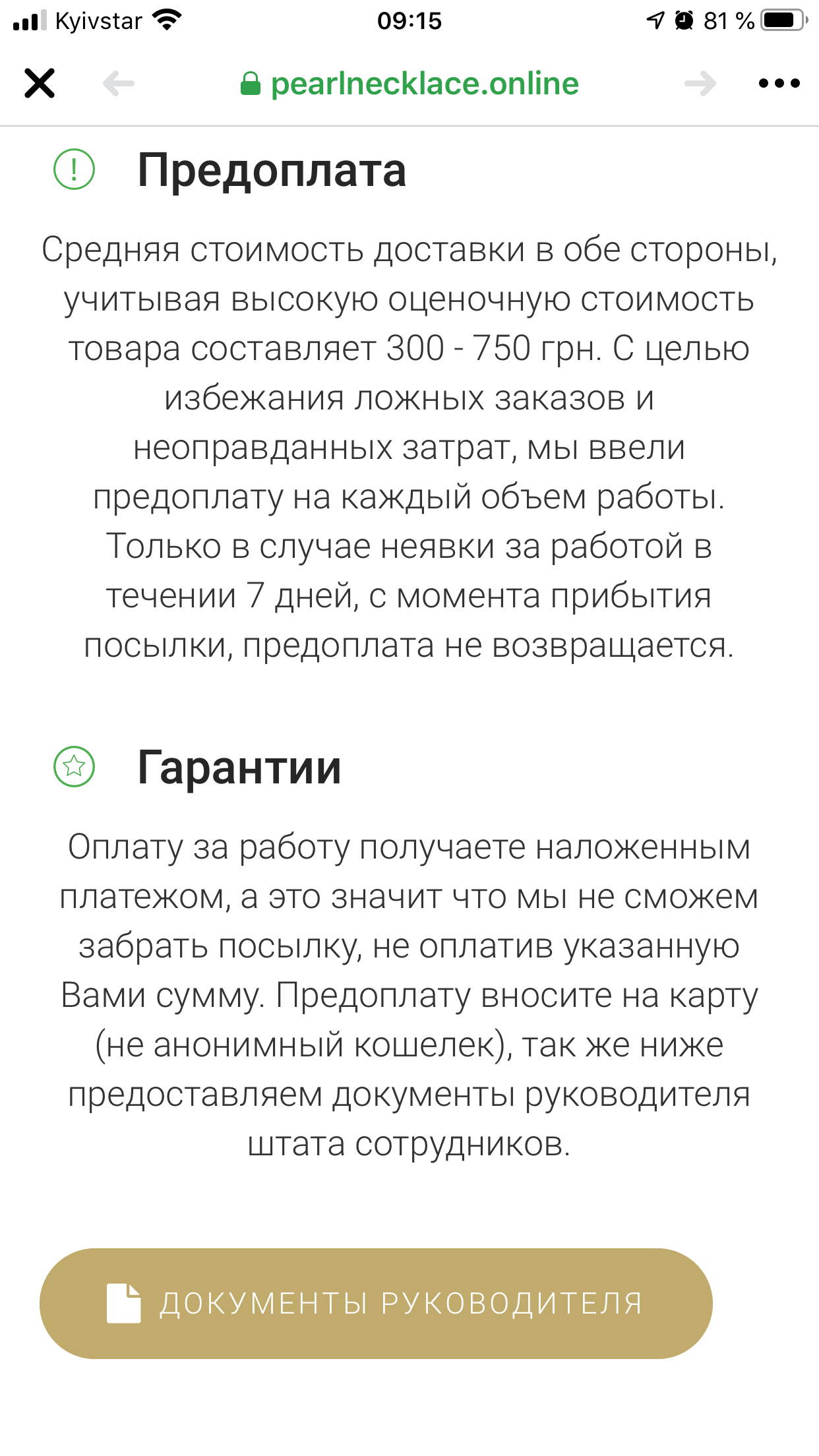Select the Гарантии section heading

[x=239, y=767]
